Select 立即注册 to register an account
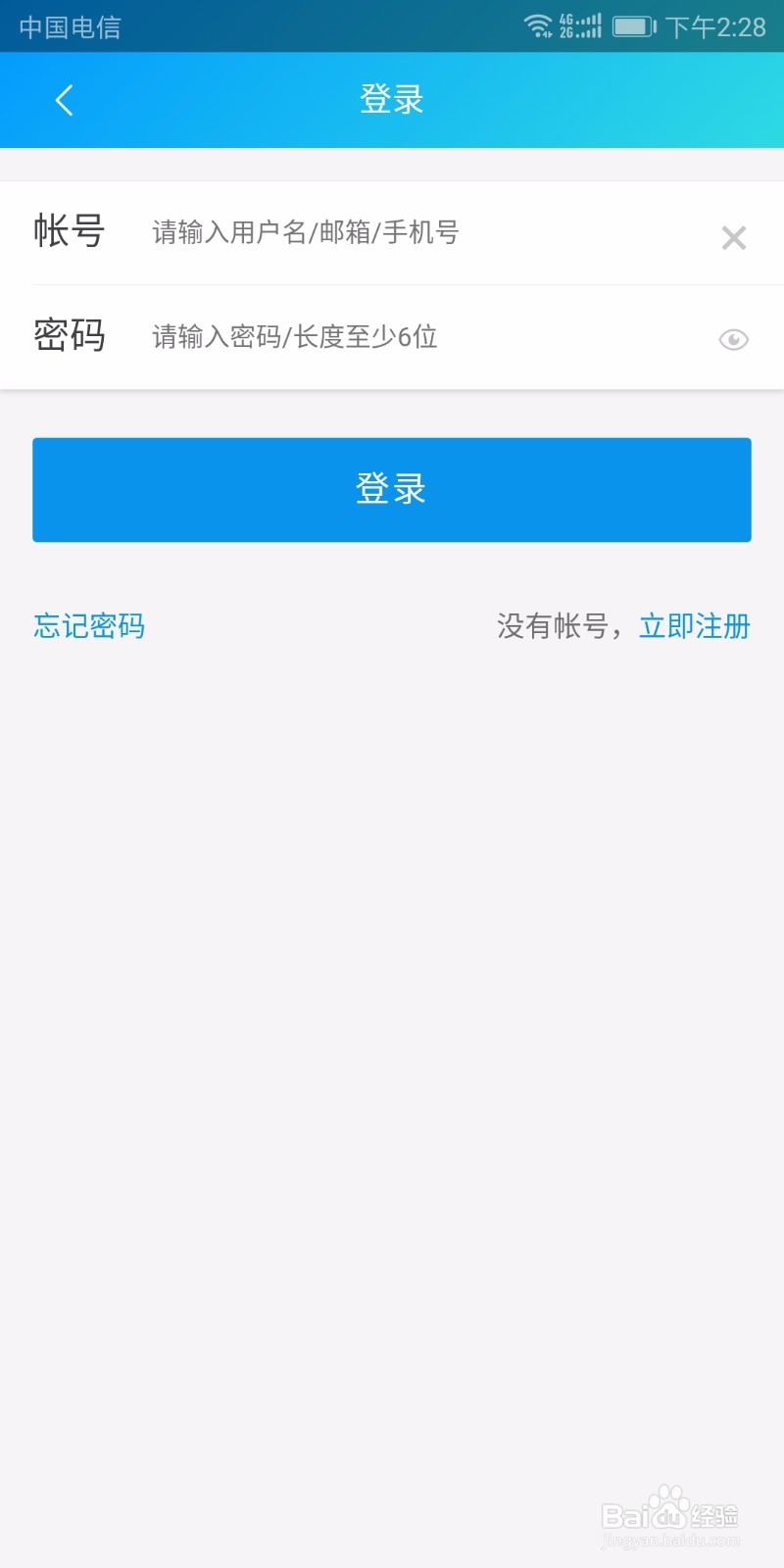Viewport: 784px width, 1568px height. click(x=694, y=625)
